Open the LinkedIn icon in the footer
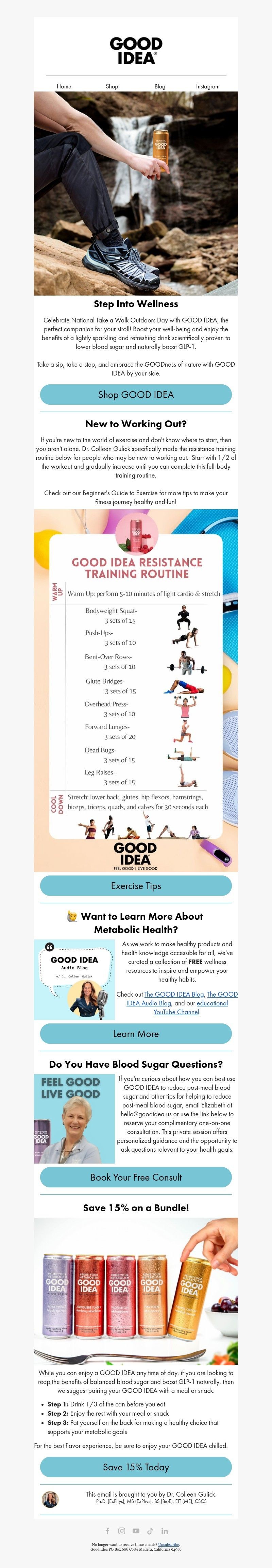 pyautogui.click(x=164, y=1531)
